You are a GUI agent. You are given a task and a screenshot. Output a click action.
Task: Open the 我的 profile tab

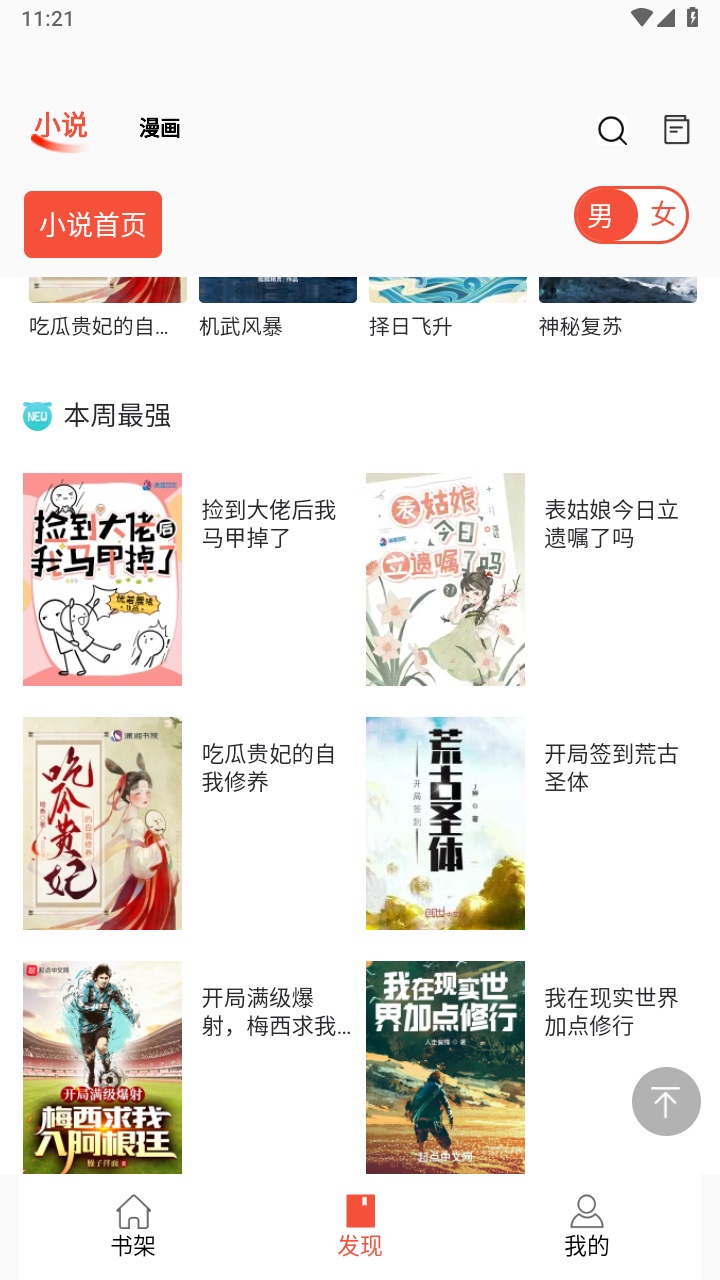tap(587, 1226)
